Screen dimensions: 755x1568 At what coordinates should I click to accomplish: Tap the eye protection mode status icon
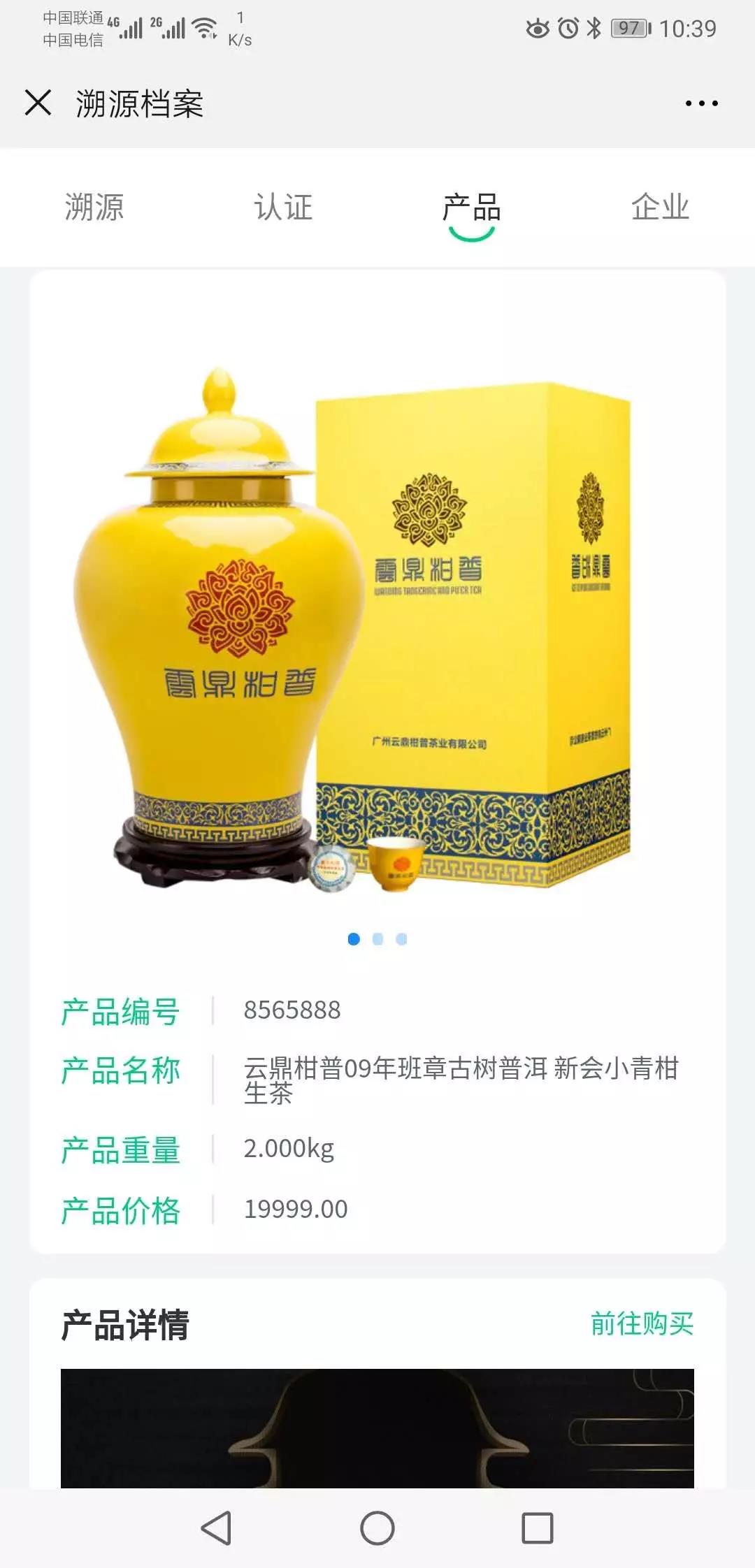click(538, 28)
